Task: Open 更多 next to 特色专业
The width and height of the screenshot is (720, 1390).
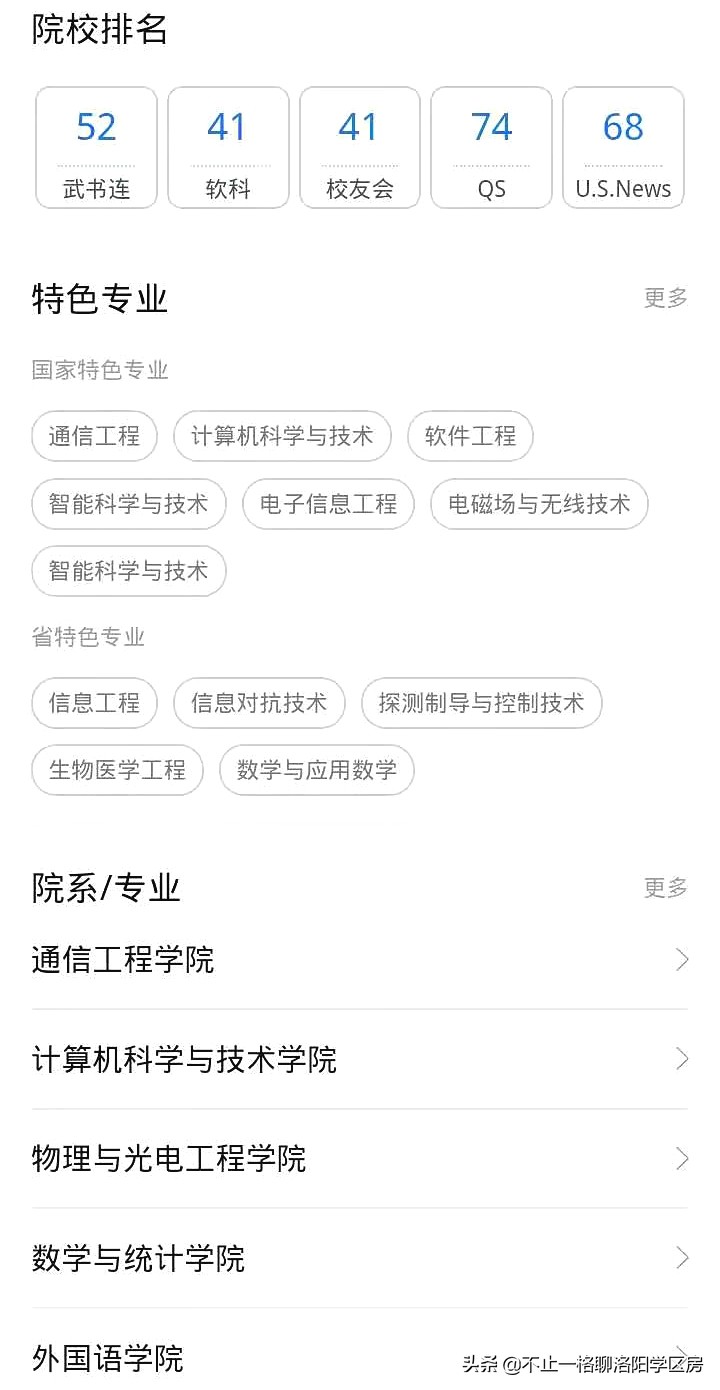Action: point(664,297)
